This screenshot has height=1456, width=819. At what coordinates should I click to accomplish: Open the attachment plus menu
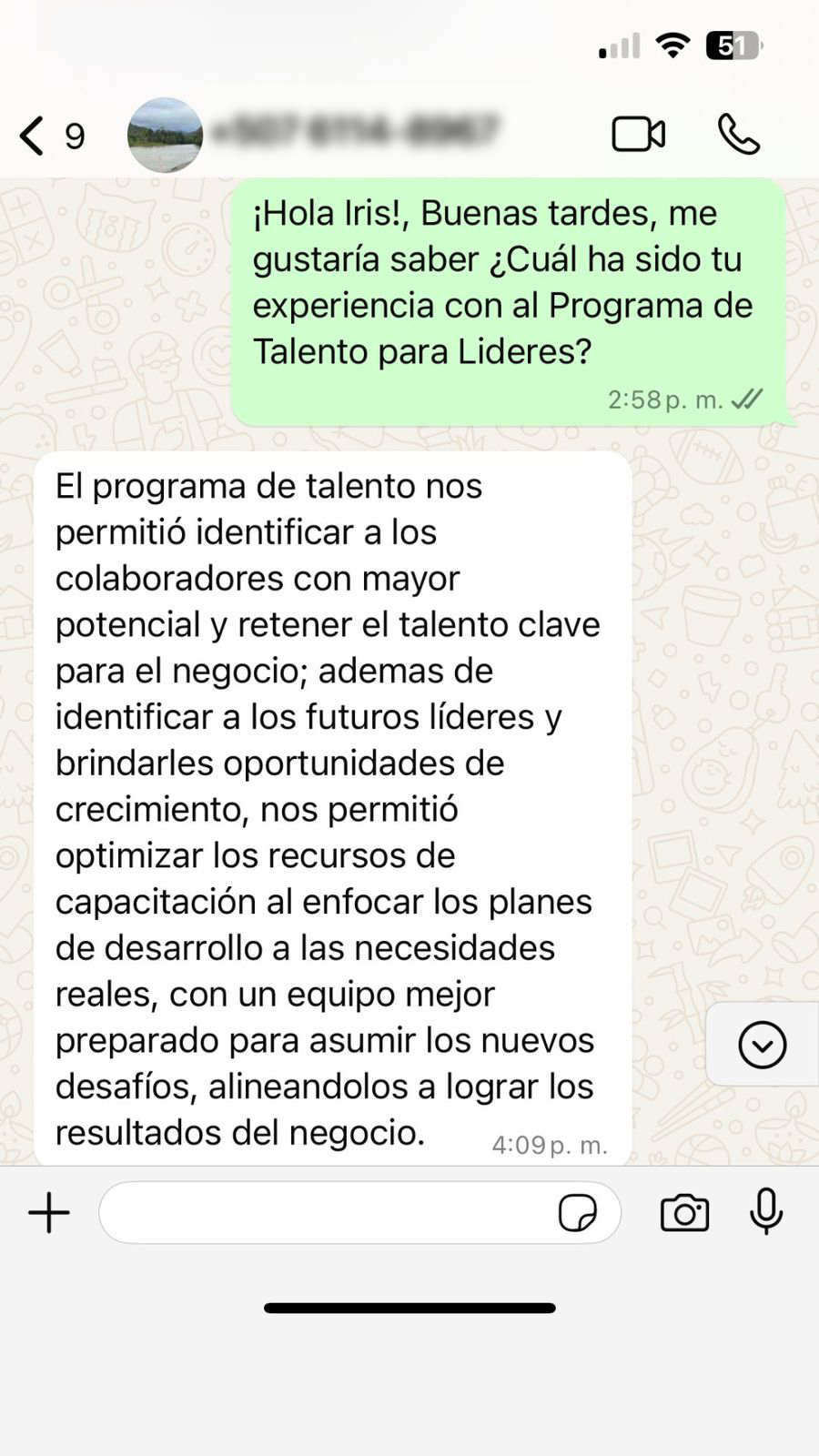pos(49,1213)
